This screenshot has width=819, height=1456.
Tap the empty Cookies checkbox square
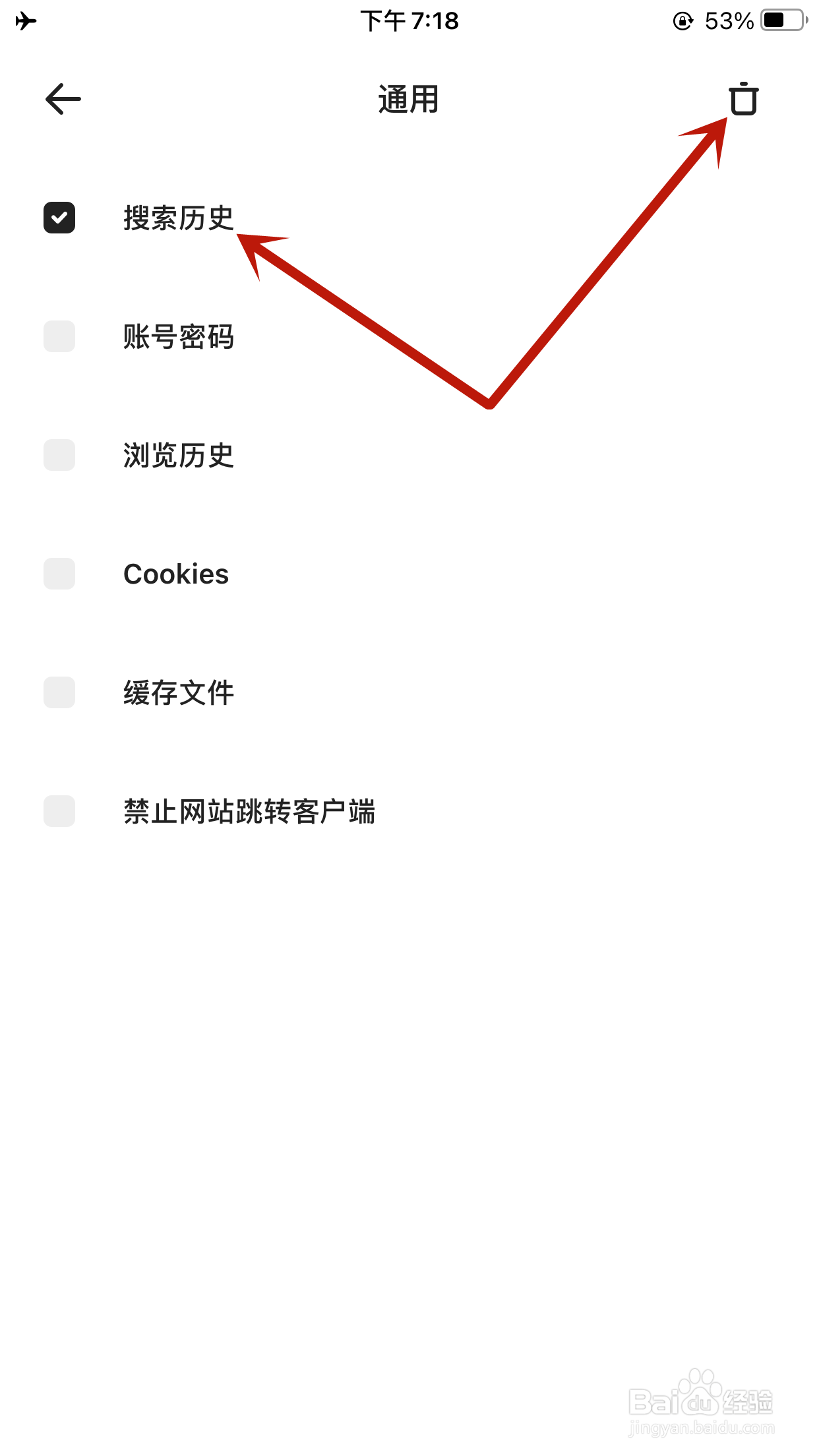pyautogui.click(x=59, y=574)
